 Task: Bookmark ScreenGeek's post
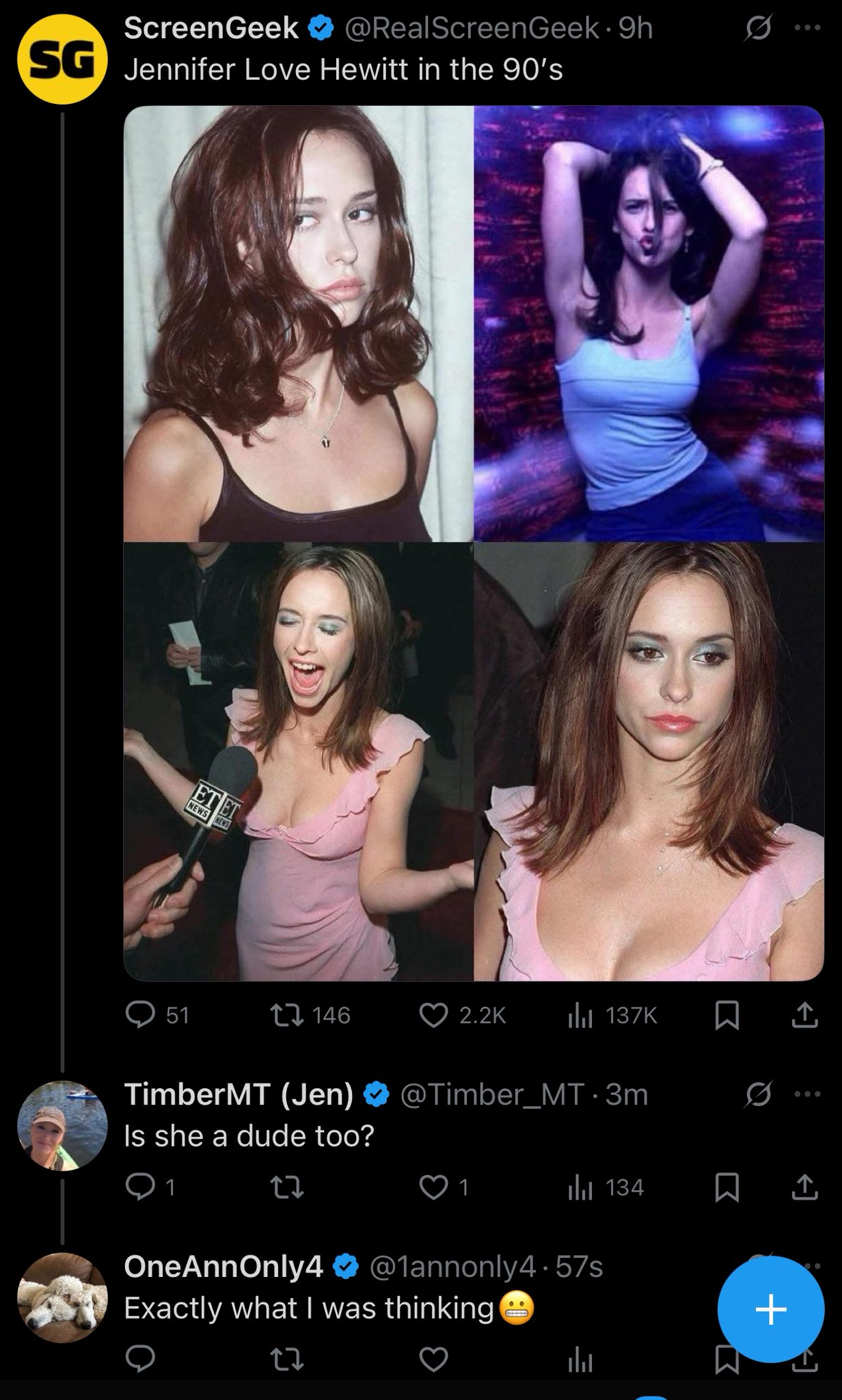click(x=726, y=1016)
